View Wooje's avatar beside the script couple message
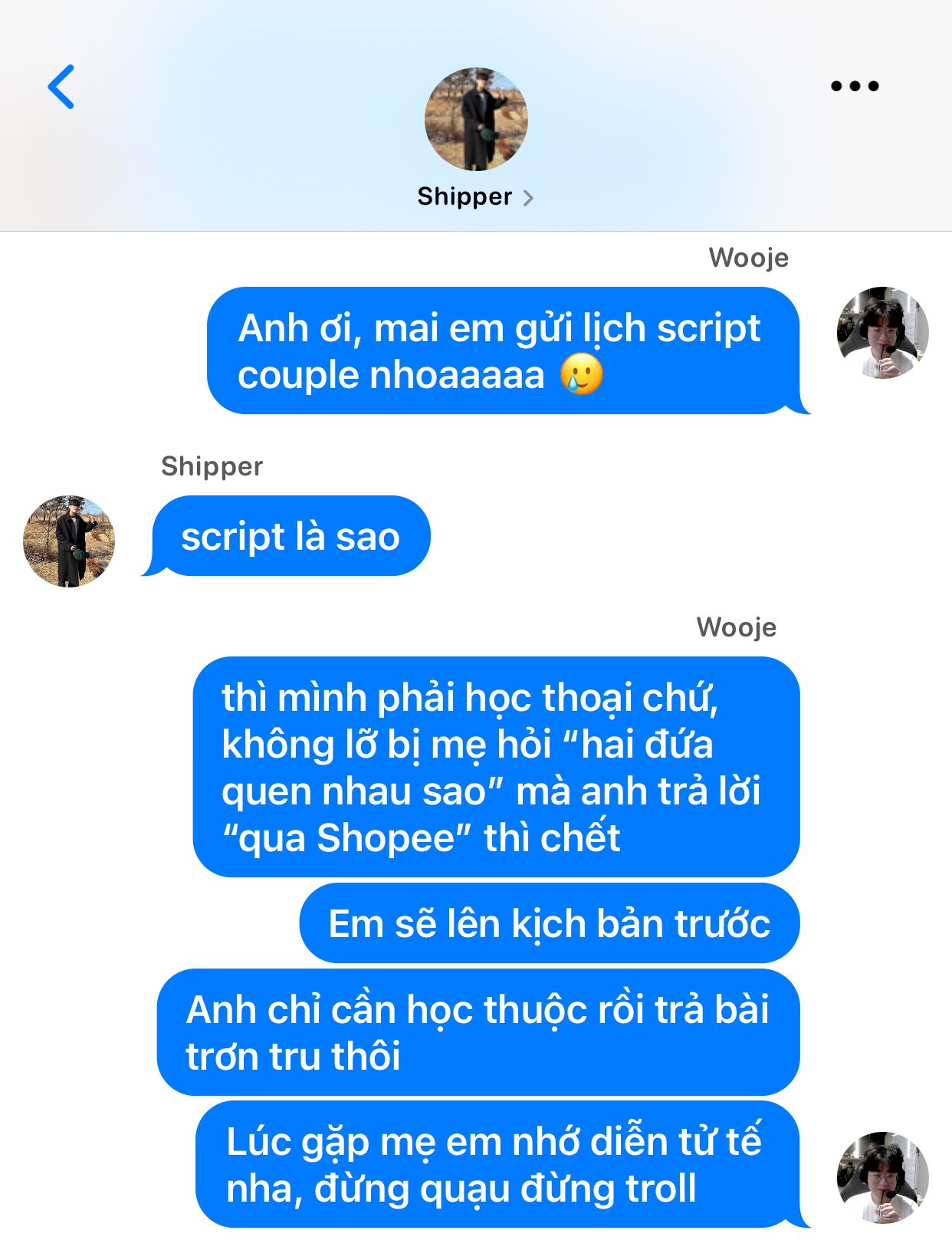952x1240 pixels. tap(882, 333)
